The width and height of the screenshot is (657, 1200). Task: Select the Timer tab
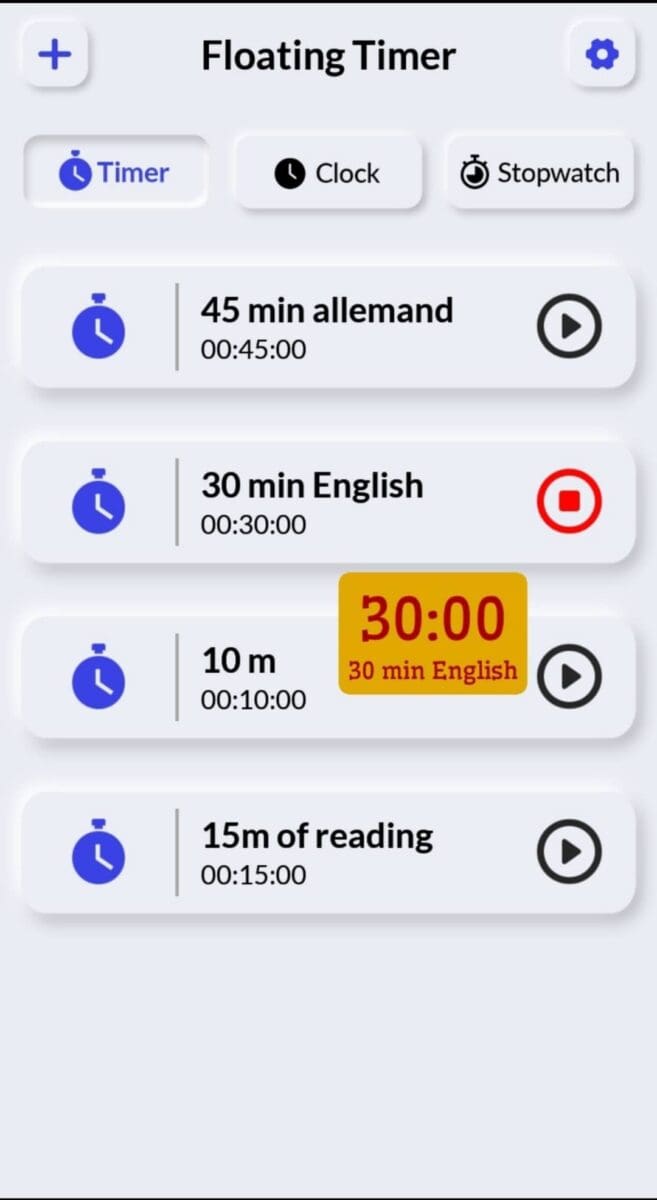(x=116, y=172)
